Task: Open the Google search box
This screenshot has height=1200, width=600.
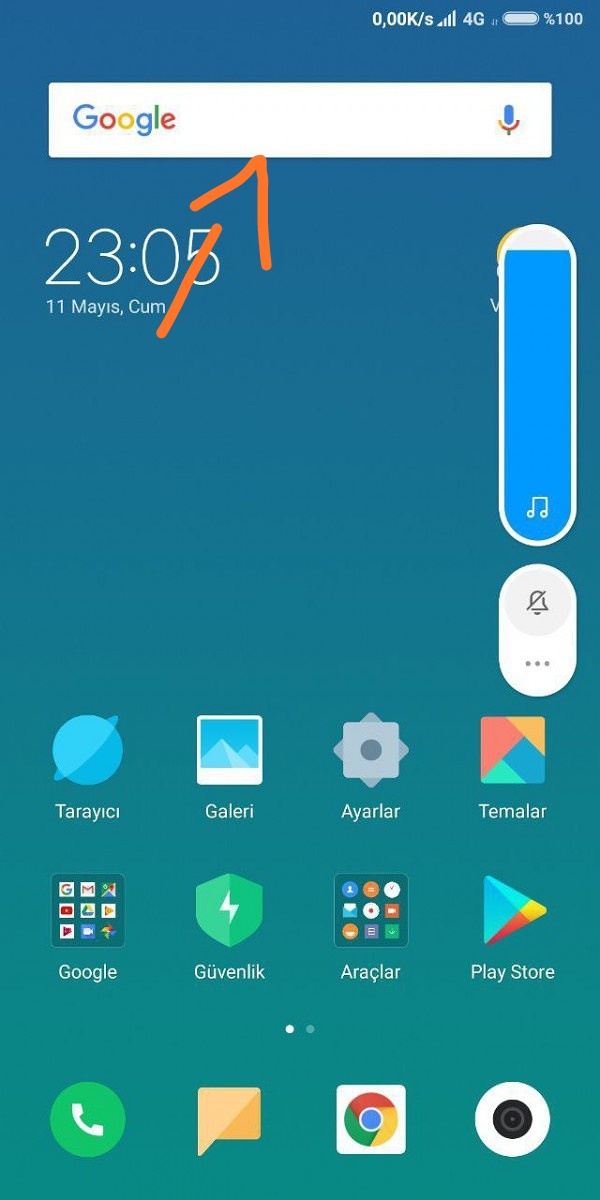Action: (300, 120)
